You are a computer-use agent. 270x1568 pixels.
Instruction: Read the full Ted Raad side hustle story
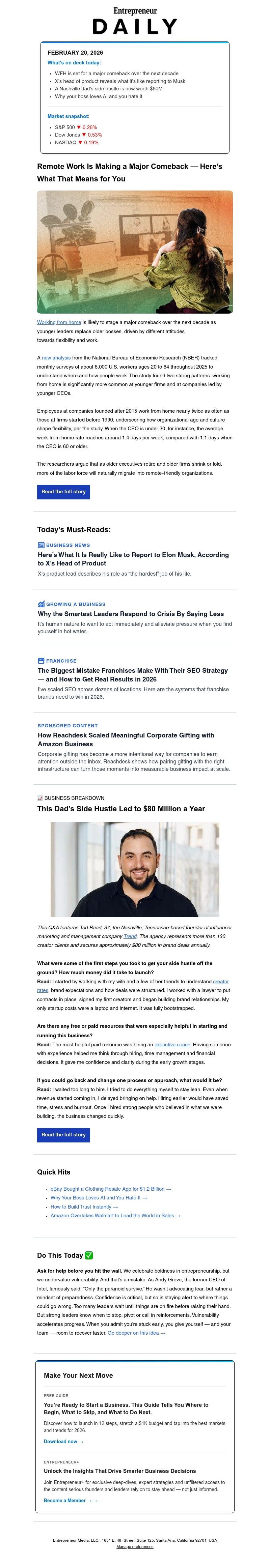tap(63, 1135)
